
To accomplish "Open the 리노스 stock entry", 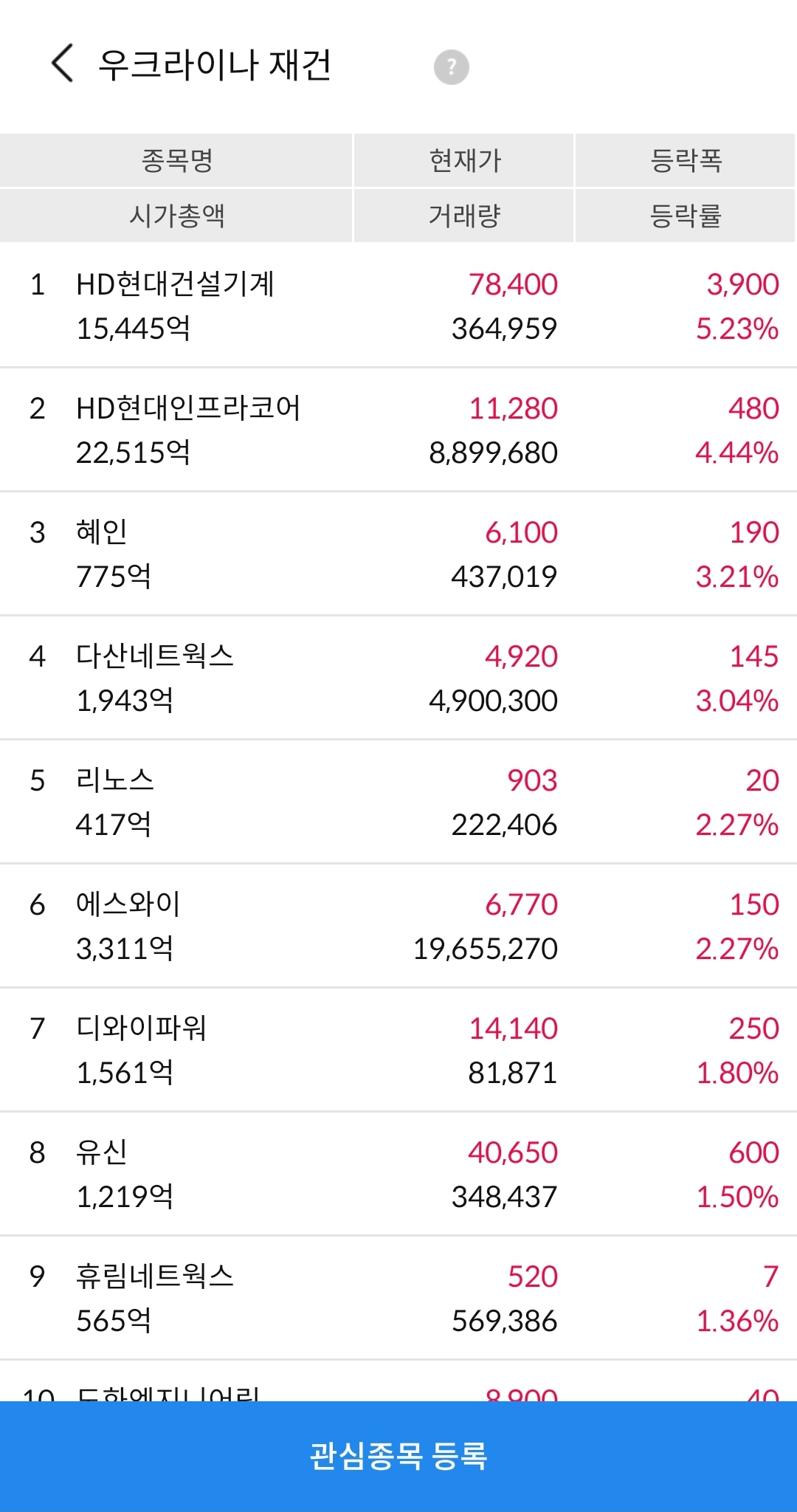I will click(x=398, y=802).
